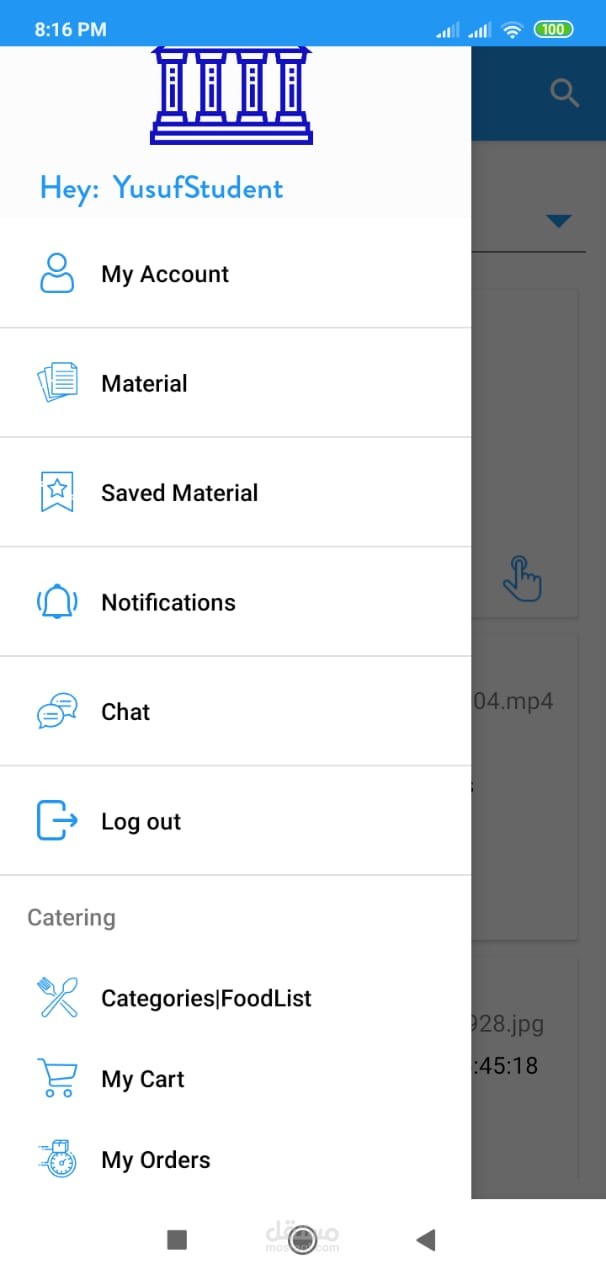Check My Orders
Image resolution: width=606 pixels, height=1280 pixels.
tap(156, 1160)
